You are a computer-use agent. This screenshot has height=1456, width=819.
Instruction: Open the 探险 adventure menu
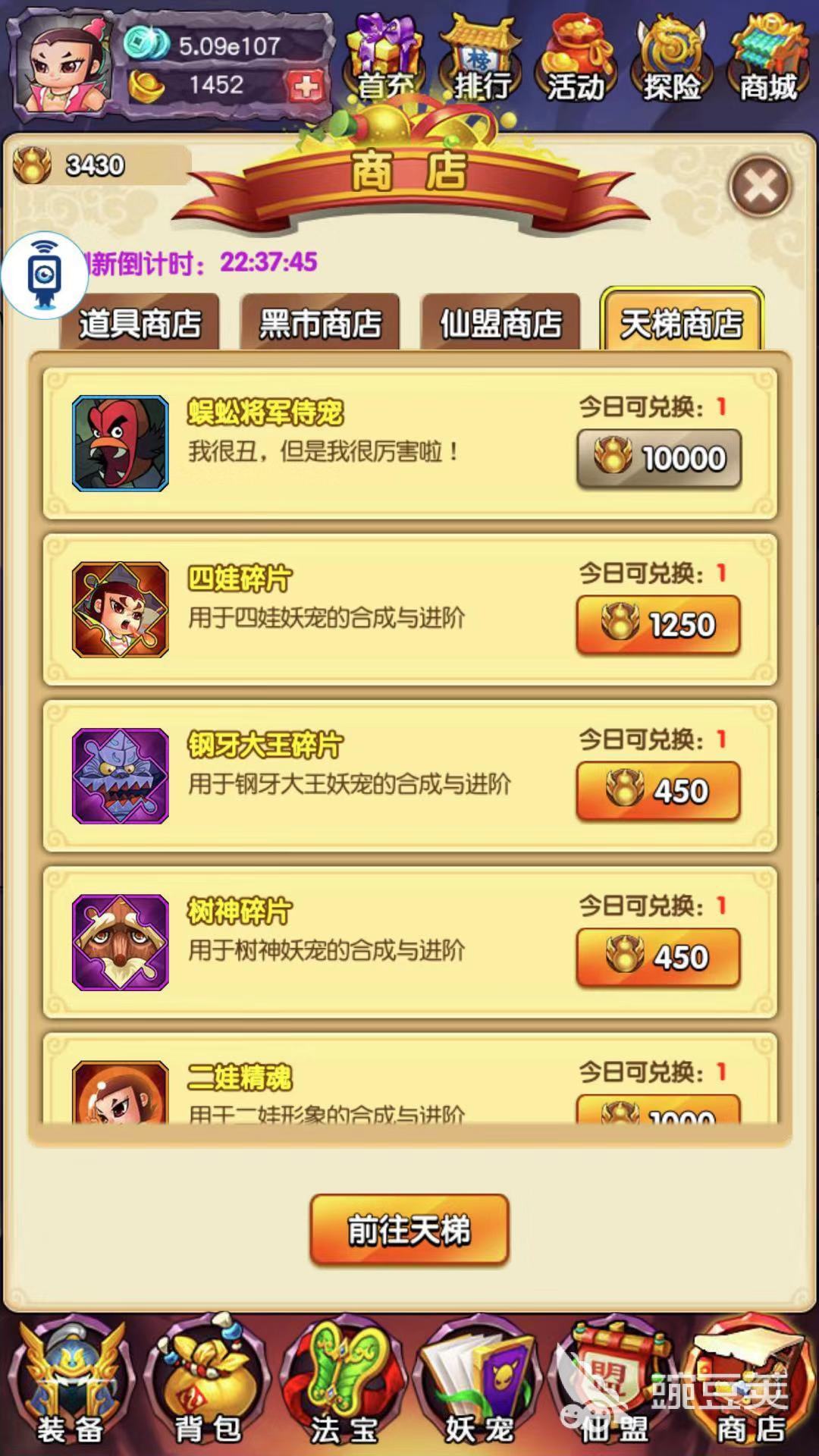pos(672,61)
